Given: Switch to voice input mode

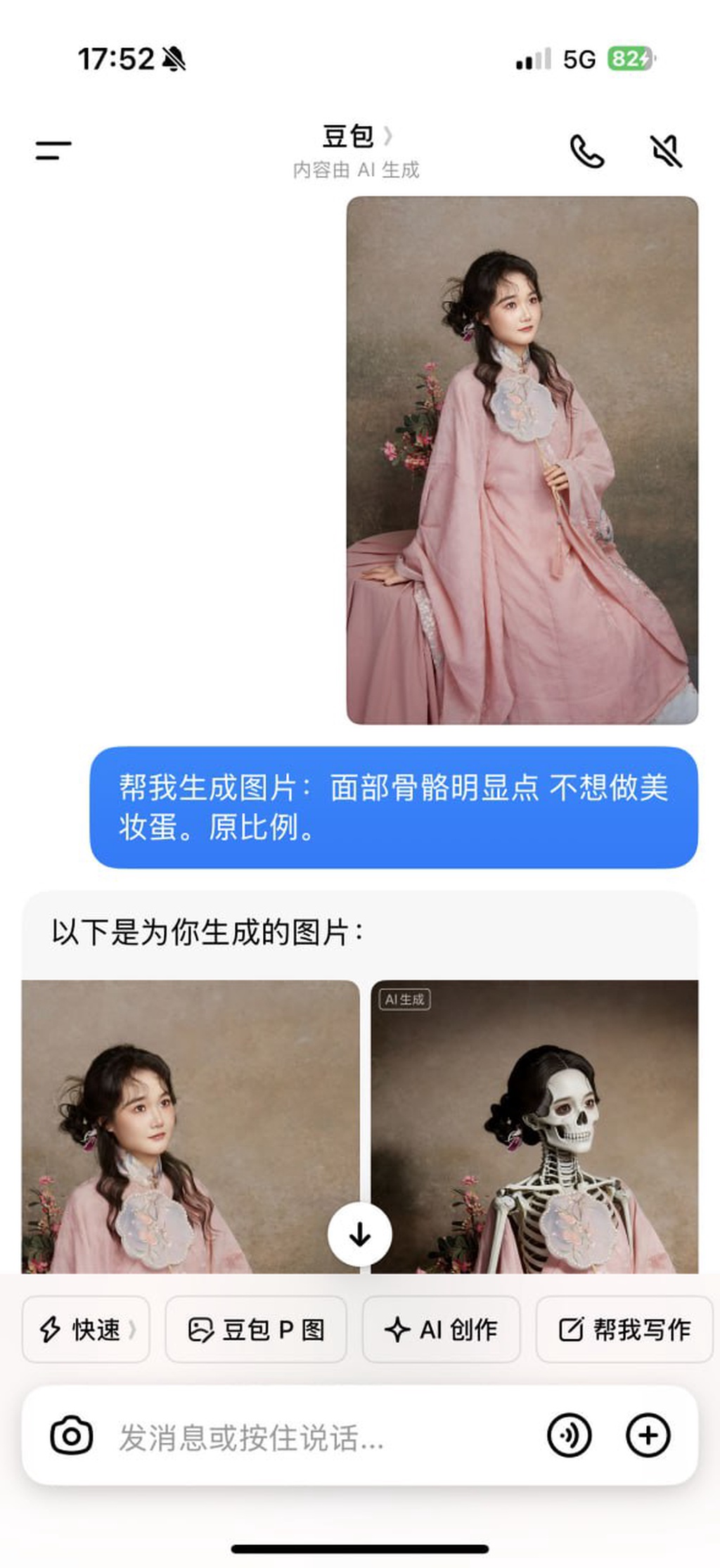Looking at the screenshot, I should (569, 1436).
